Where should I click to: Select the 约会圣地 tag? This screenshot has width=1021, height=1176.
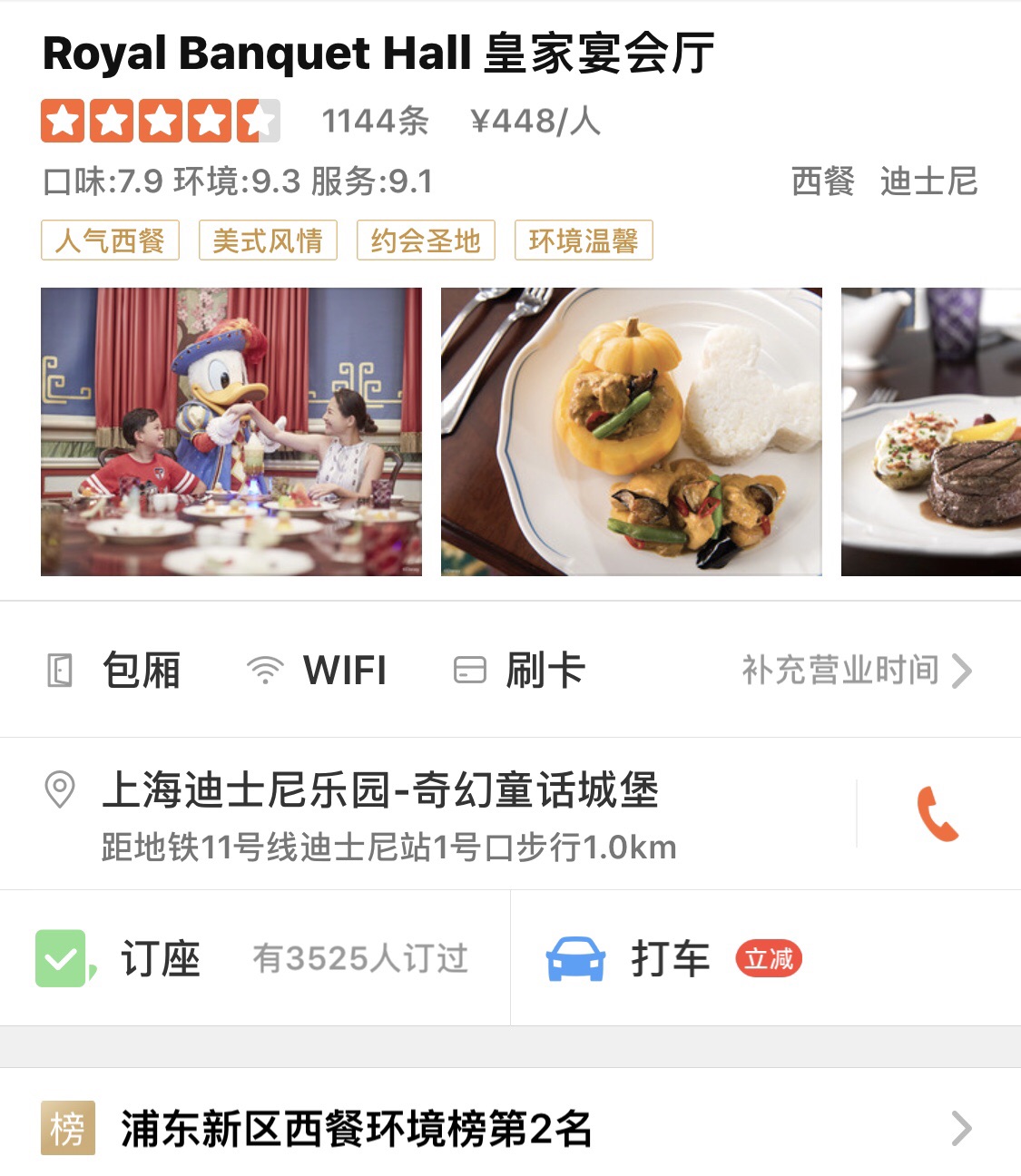tap(426, 240)
